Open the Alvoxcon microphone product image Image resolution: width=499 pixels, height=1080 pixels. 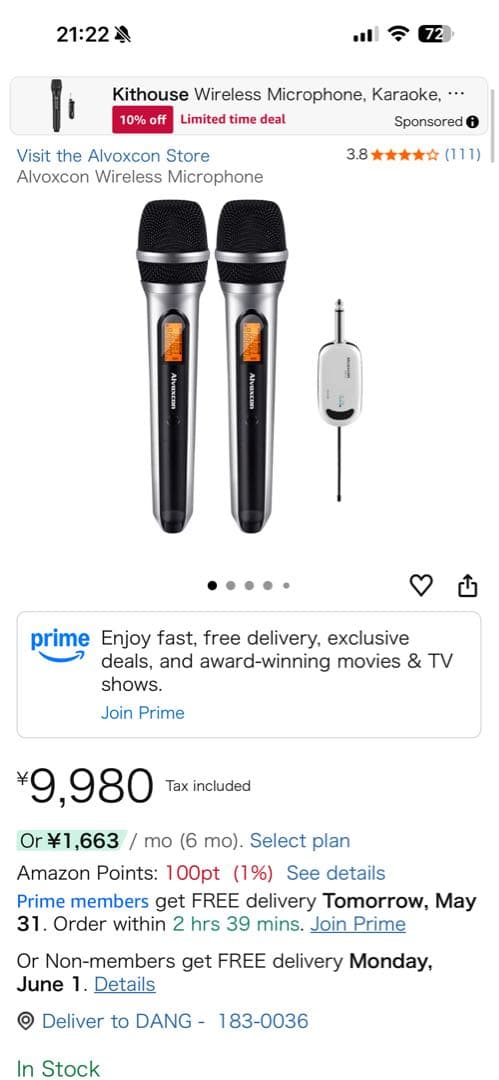[249, 367]
